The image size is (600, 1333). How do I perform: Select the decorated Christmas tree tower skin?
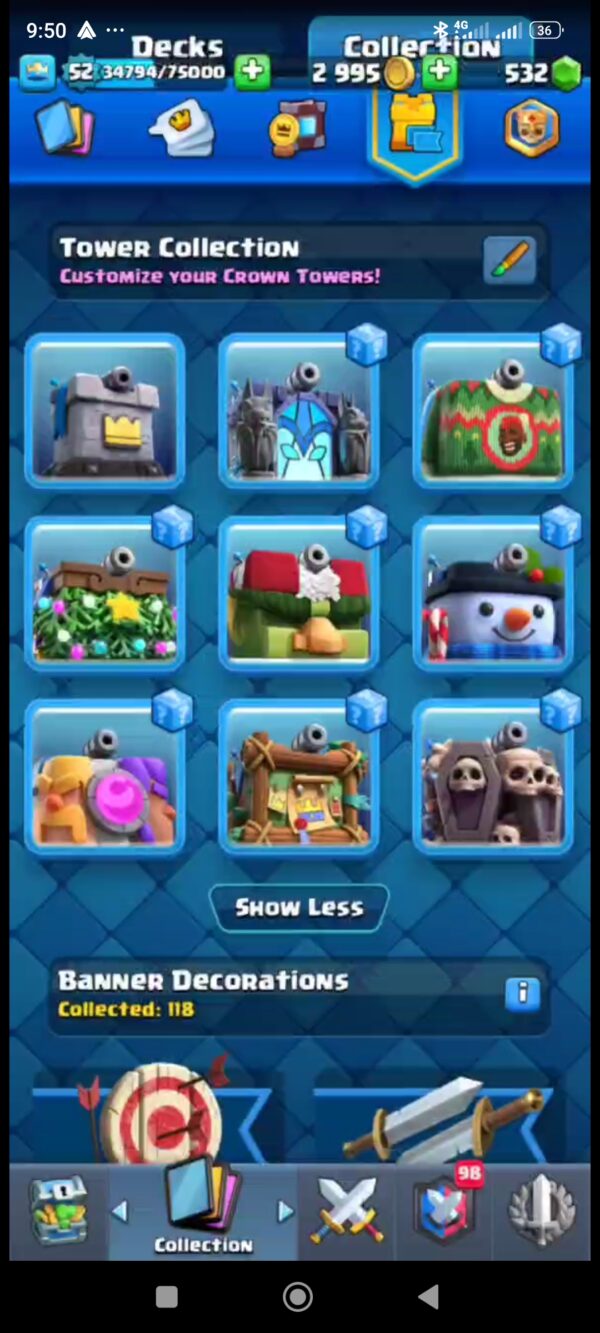click(105, 595)
